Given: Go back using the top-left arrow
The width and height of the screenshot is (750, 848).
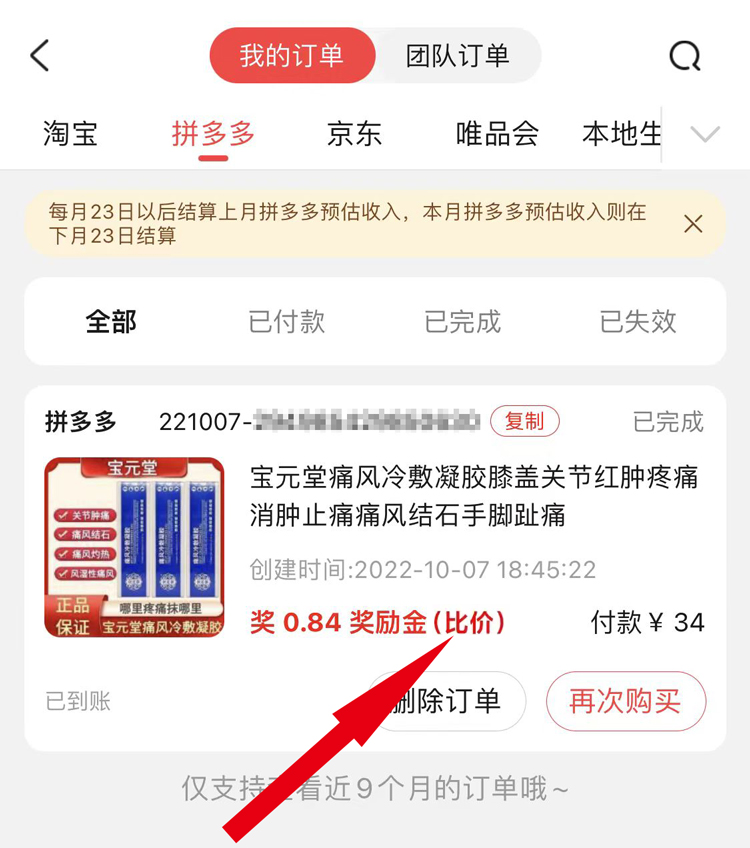Looking at the screenshot, I should point(40,55).
